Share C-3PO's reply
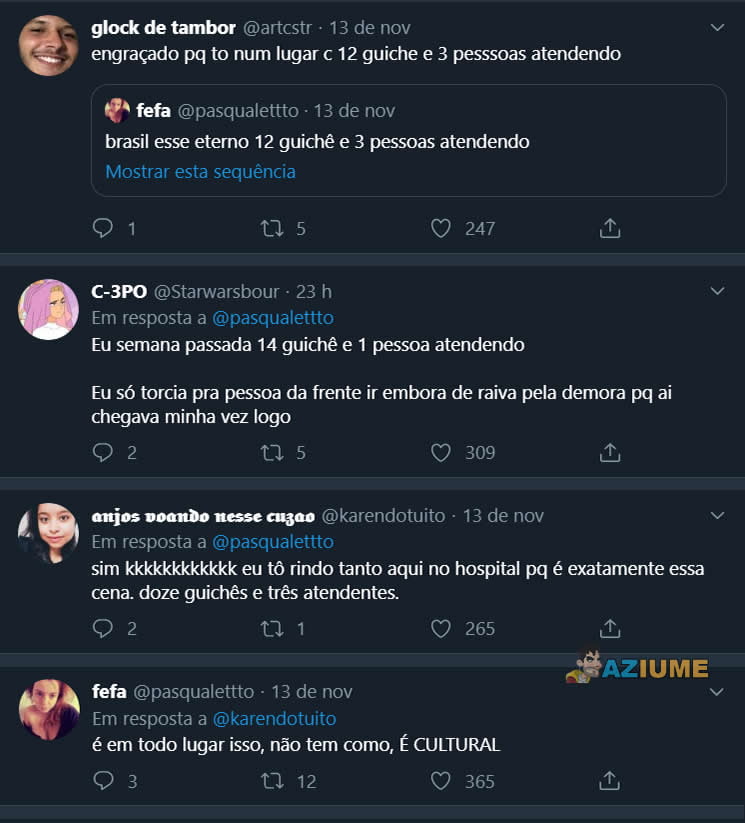 click(x=610, y=453)
